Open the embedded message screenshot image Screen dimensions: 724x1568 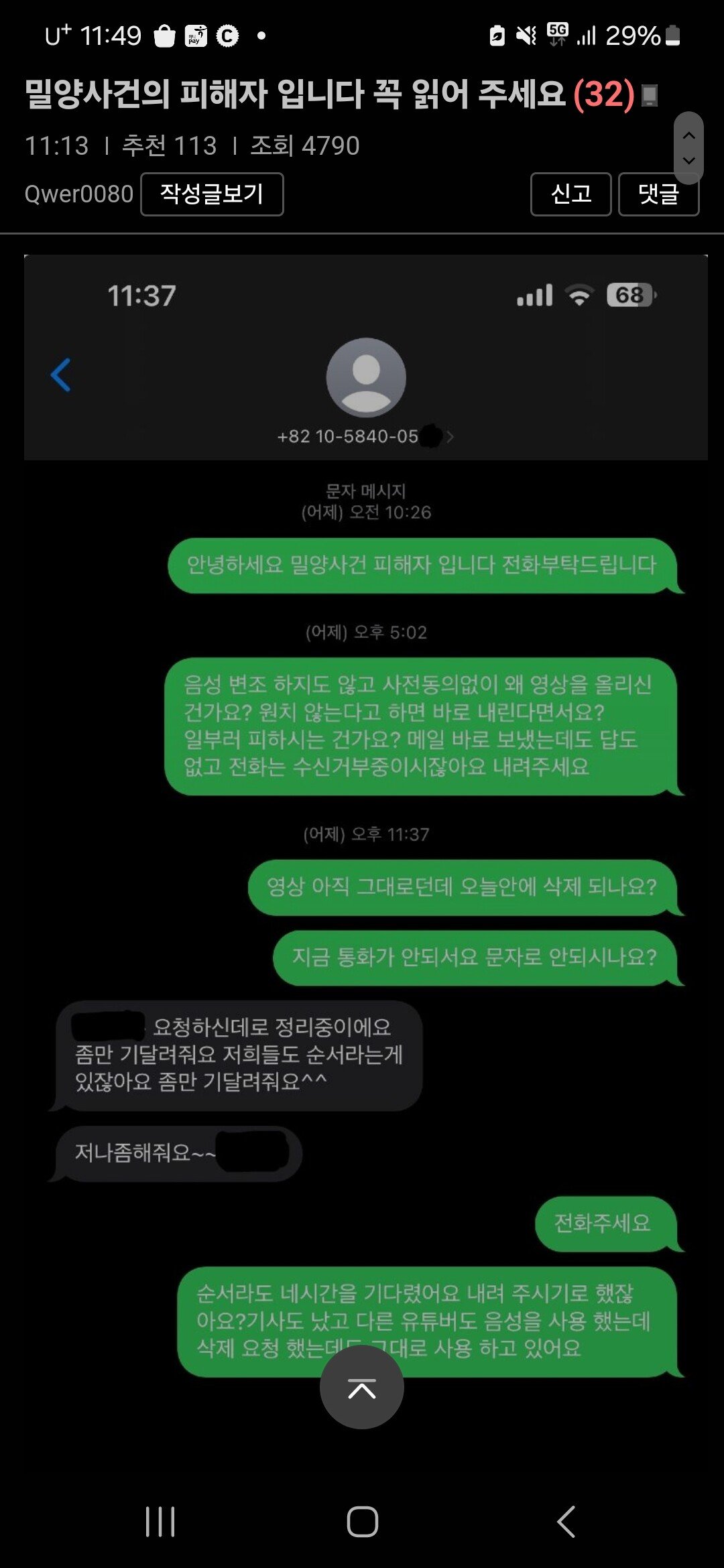coord(365,804)
